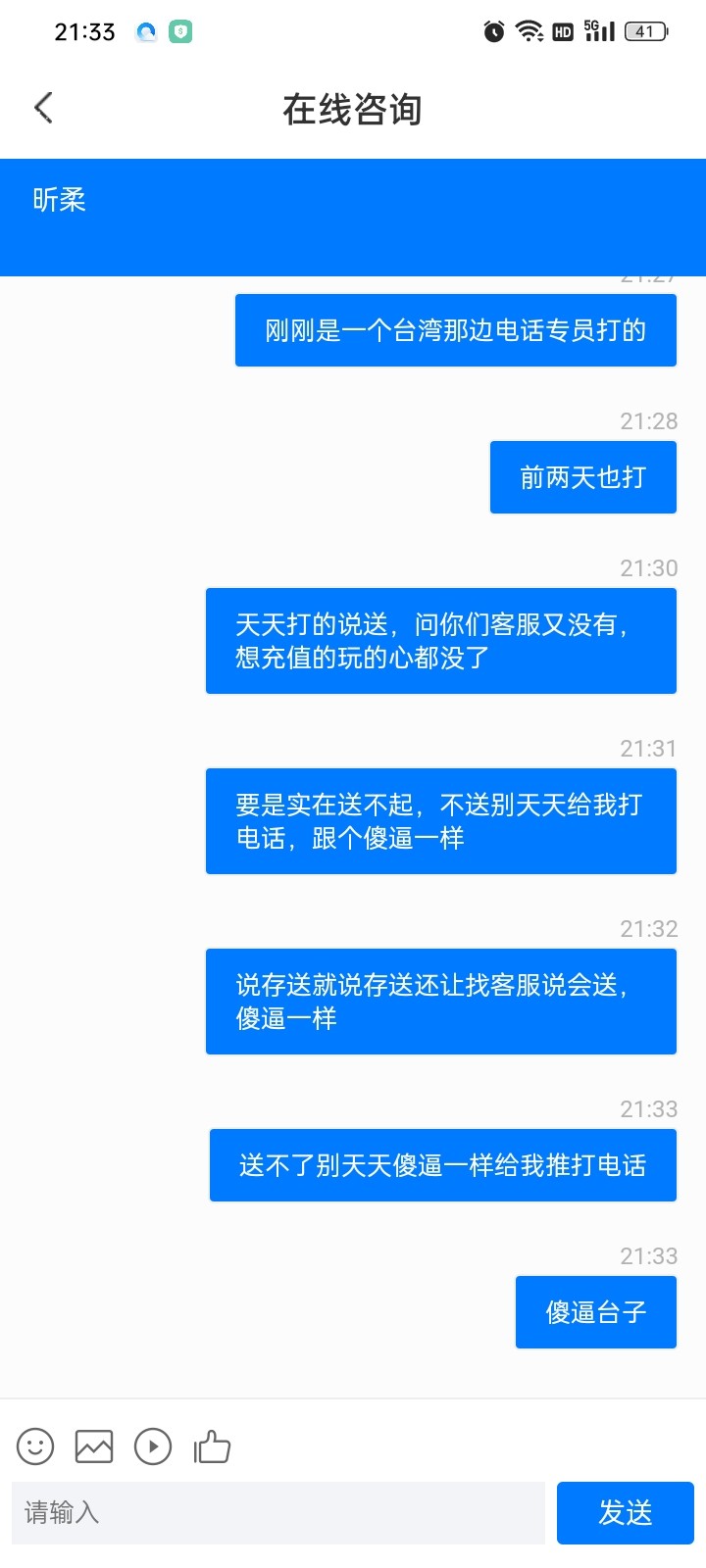The width and height of the screenshot is (706, 1568).
Task: Tap the thumbs-up rating icon
Action: (212, 1446)
